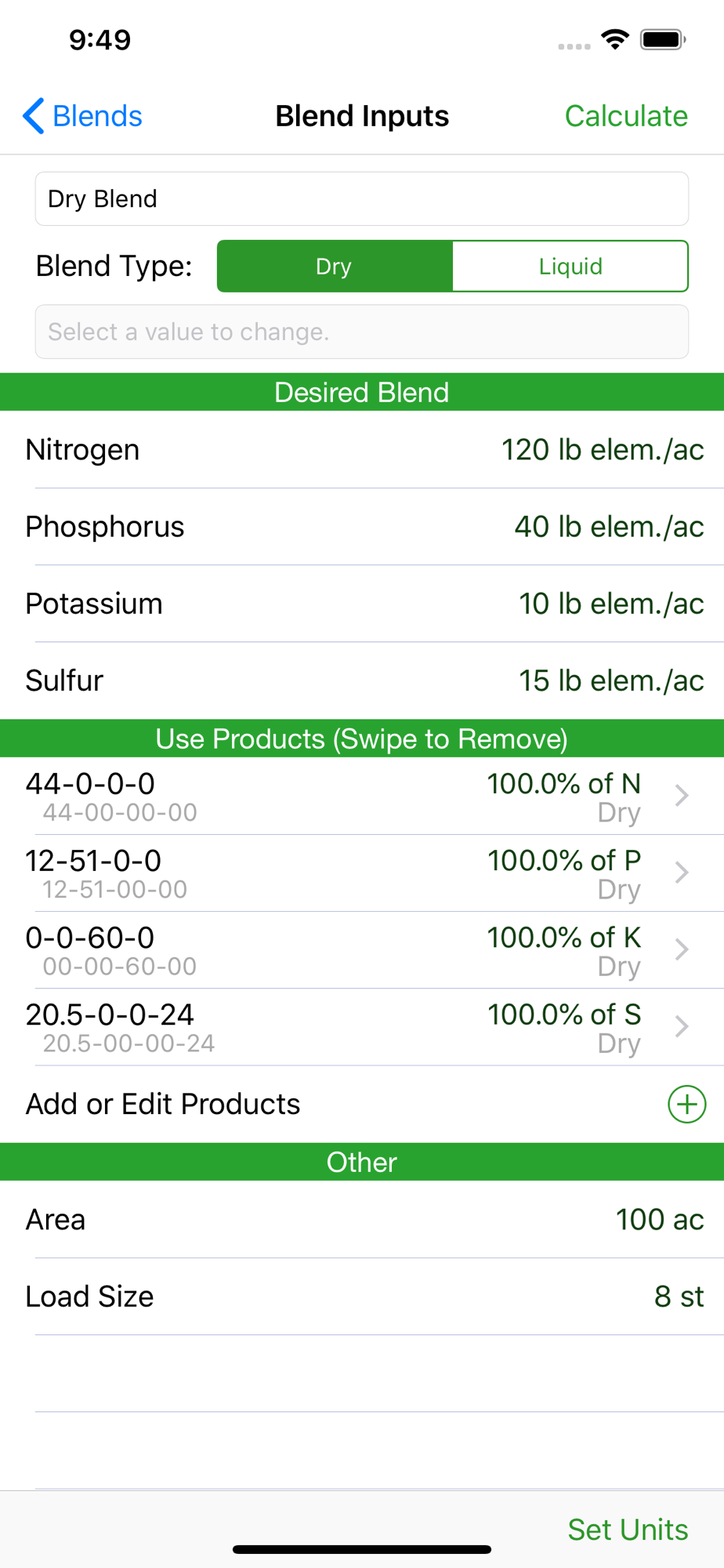
Task: Open the 0-0-60-0 product row
Action: pos(362,949)
